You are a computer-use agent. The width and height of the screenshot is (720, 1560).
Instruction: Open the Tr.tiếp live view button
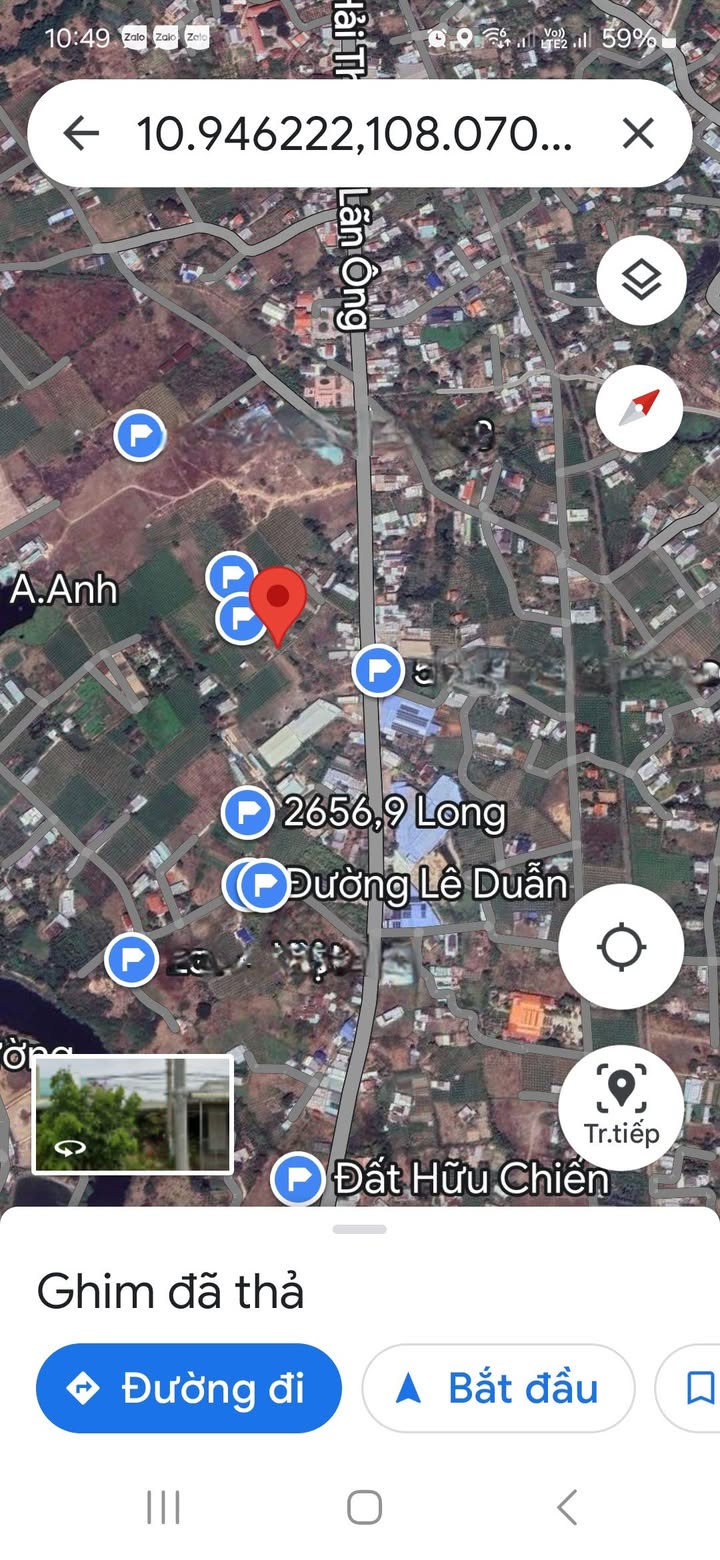(621, 1107)
